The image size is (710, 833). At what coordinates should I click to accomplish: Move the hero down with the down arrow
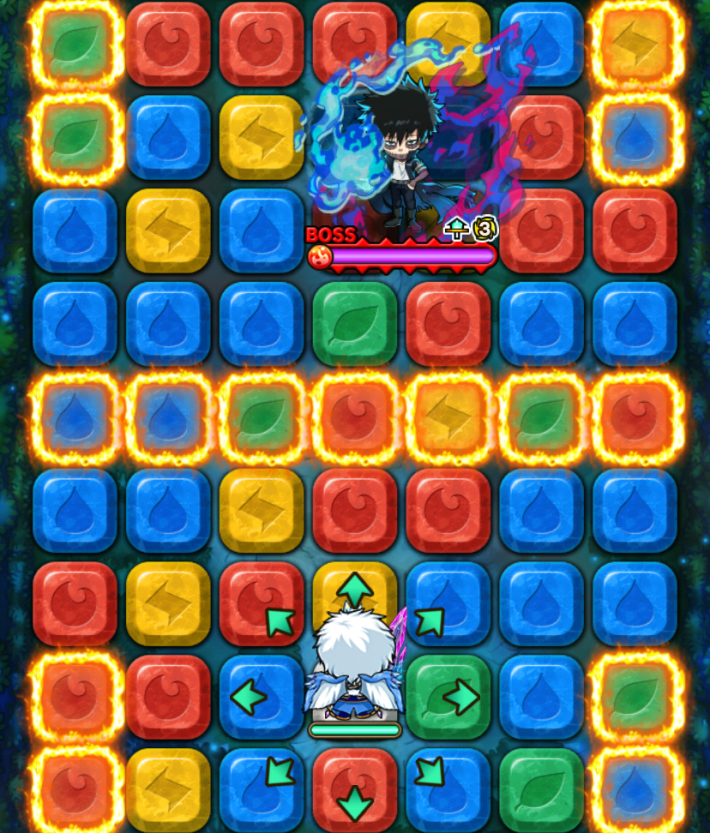(355, 802)
